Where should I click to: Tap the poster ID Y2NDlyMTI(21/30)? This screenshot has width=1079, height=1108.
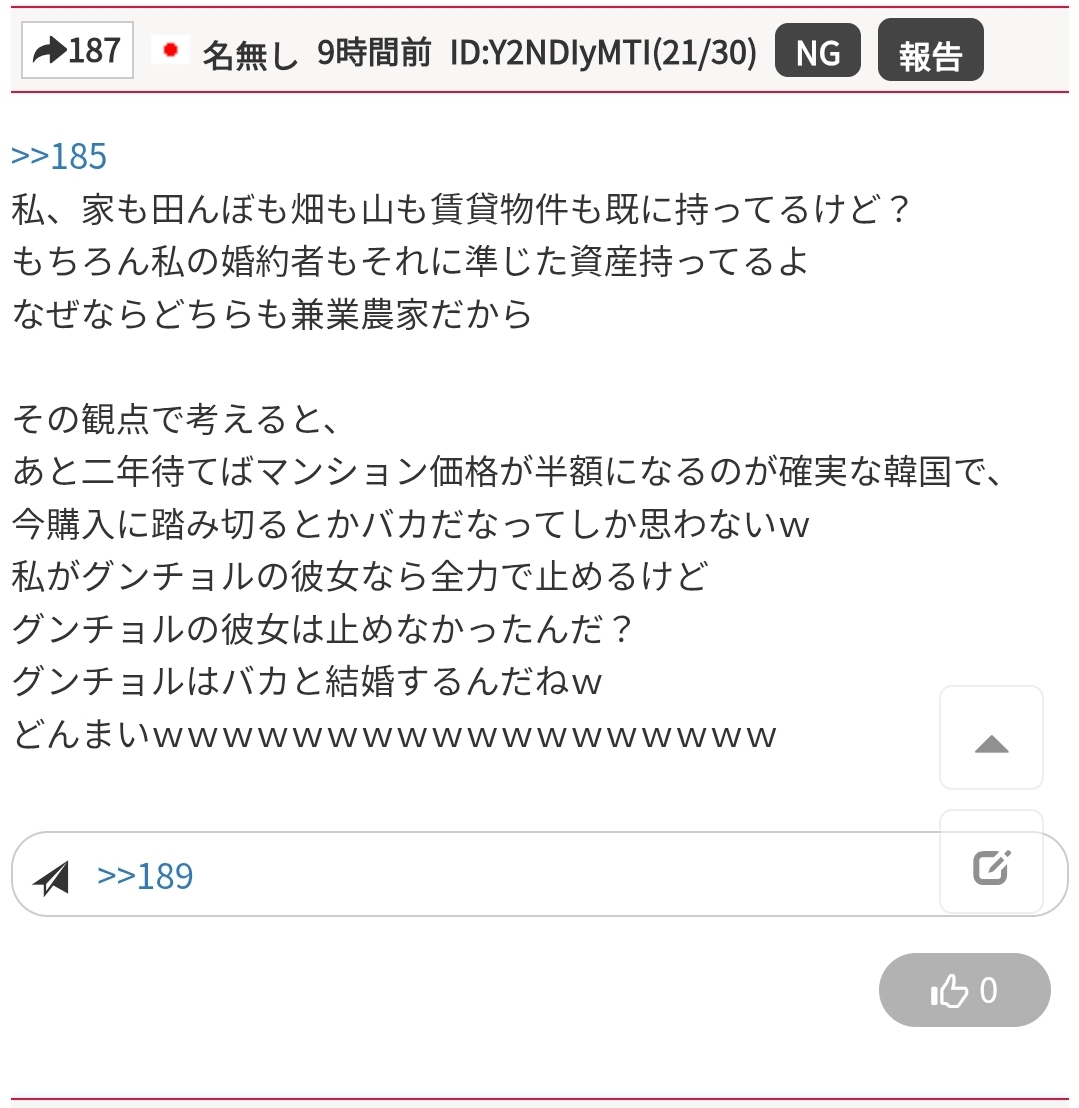click(603, 53)
